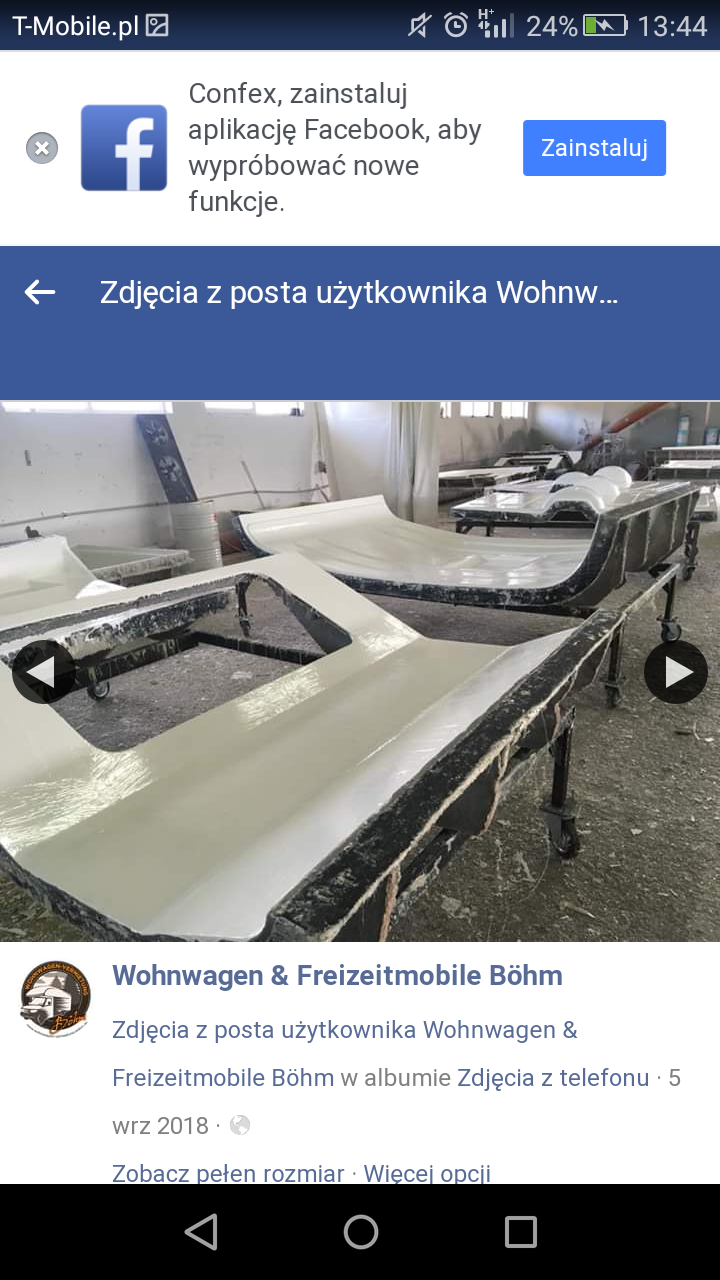Image resolution: width=720 pixels, height=1280 pixels.
Task: Show the previous photo
Action: click(x=43, y=672)
